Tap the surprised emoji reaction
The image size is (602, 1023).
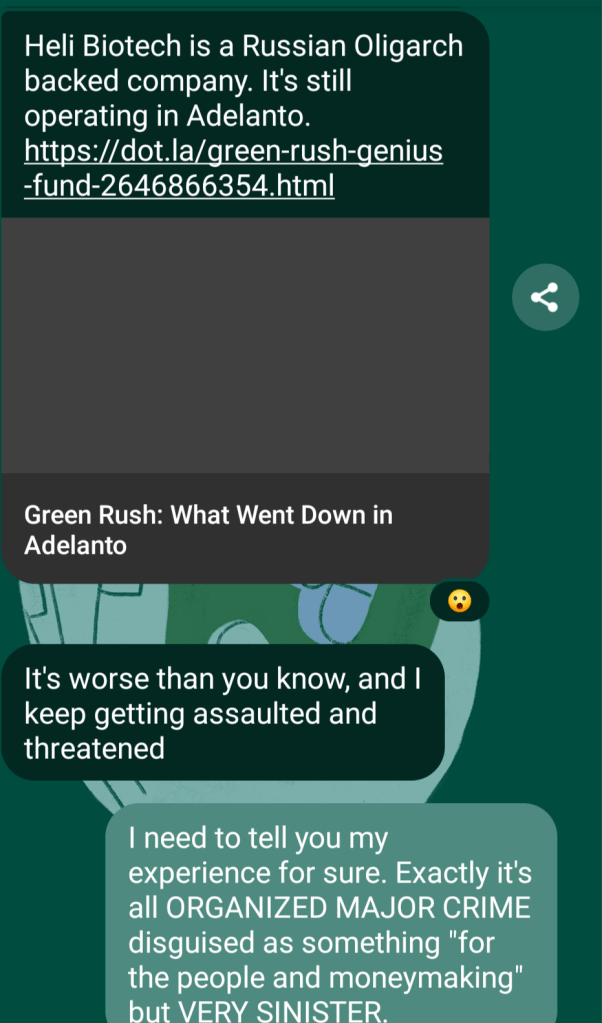[x=459, y=601]
